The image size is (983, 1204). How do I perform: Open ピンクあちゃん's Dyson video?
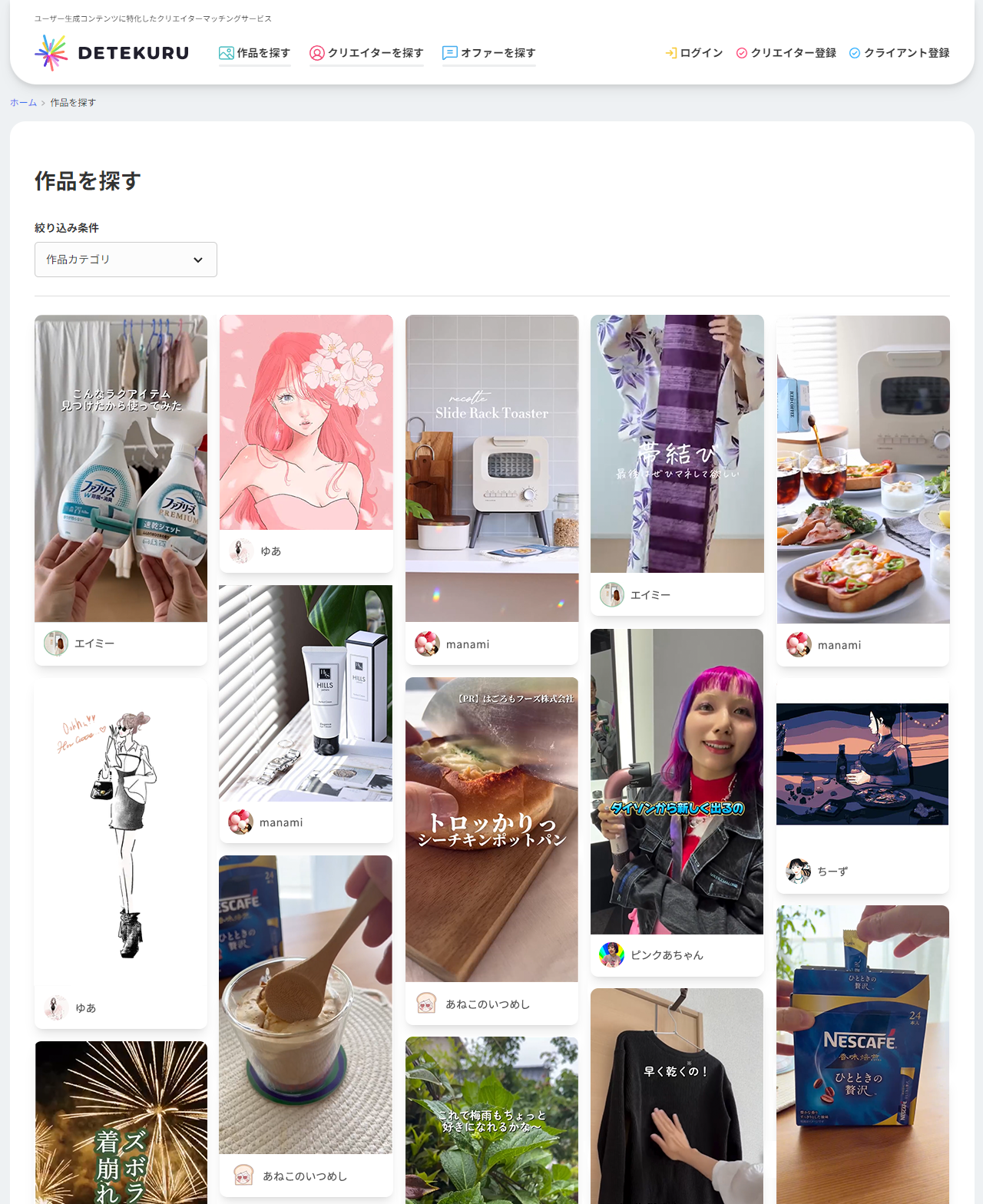coord(677,782)
